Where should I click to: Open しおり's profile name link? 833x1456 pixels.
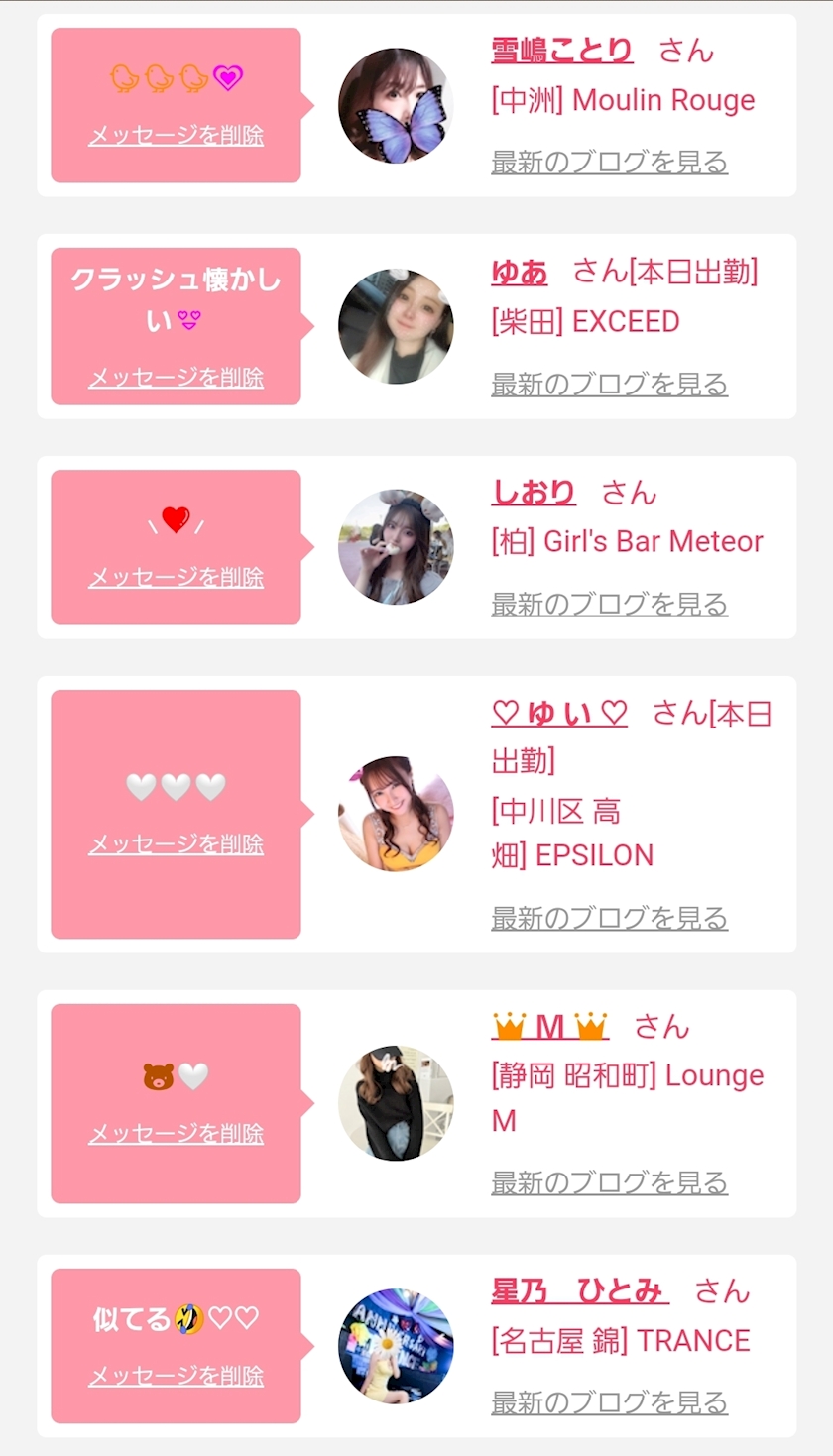(534, 492)
